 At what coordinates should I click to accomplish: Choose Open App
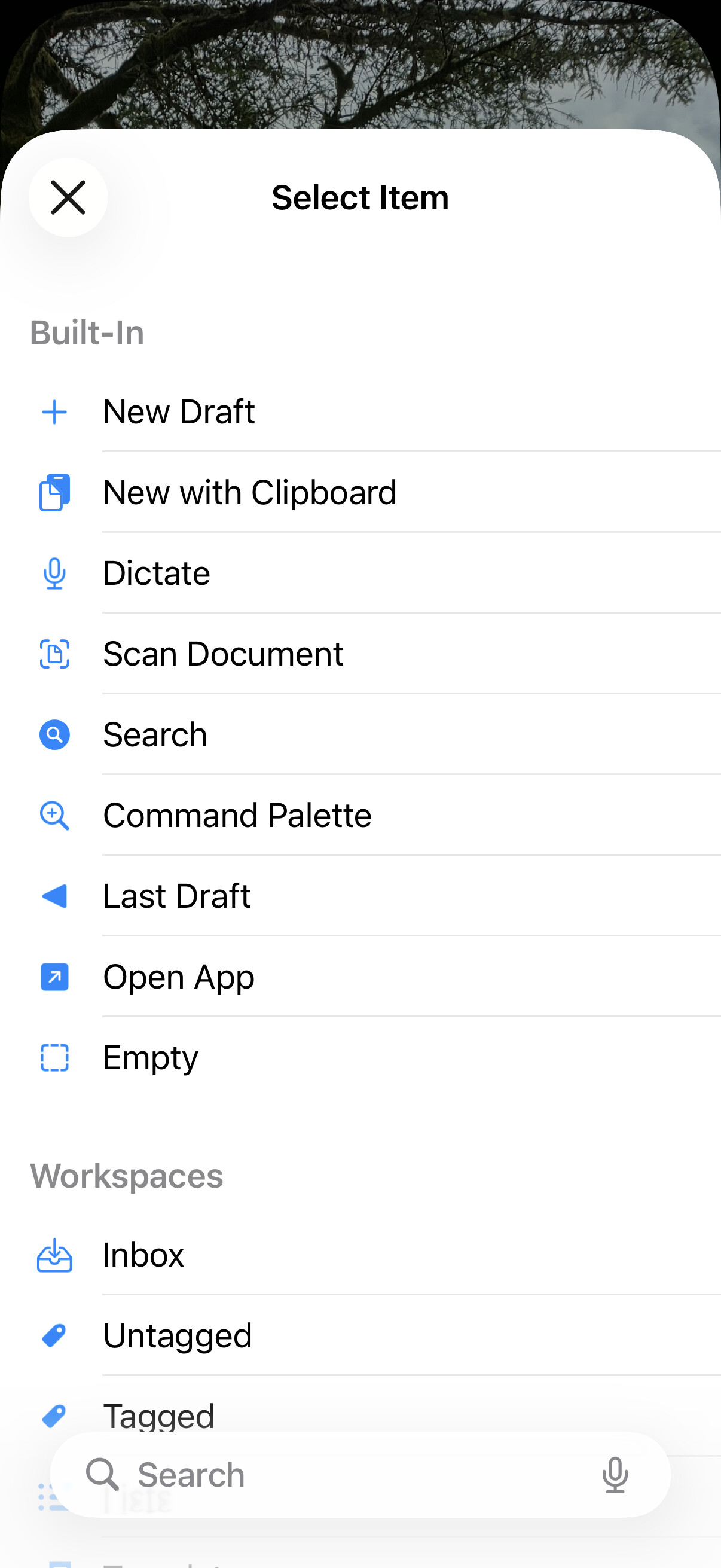[178, 977]
